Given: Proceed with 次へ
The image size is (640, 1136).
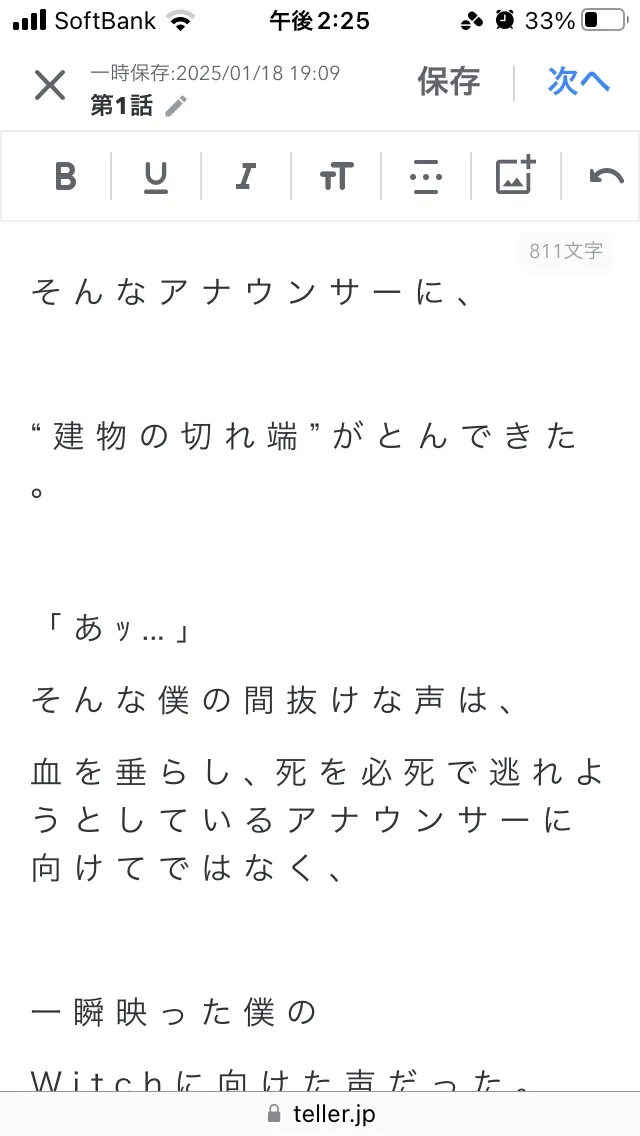Looking at the screenshot, I should coord(578,82).
